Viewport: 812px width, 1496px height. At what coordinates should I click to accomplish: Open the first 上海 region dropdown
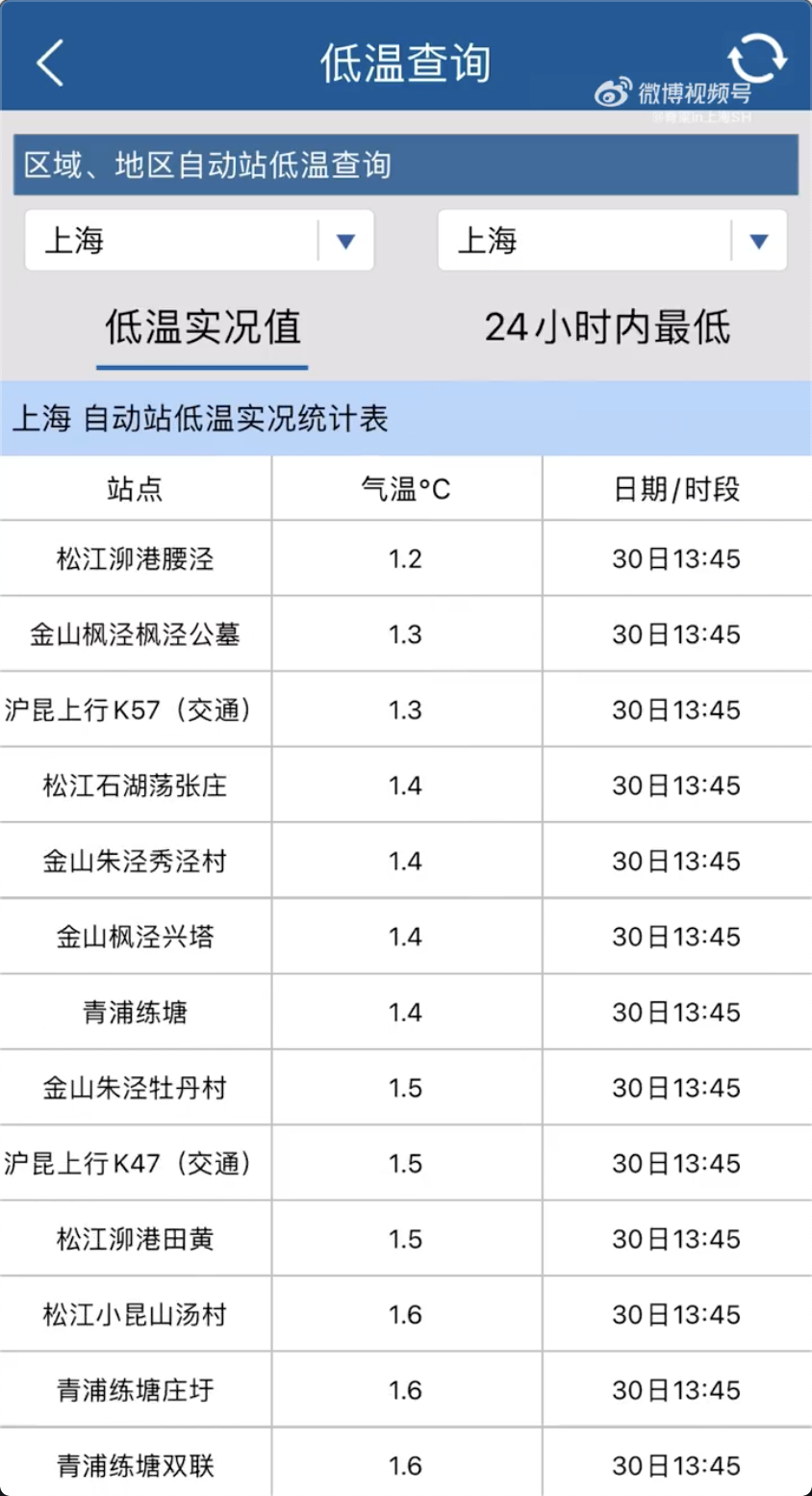[x=199, y=241]
